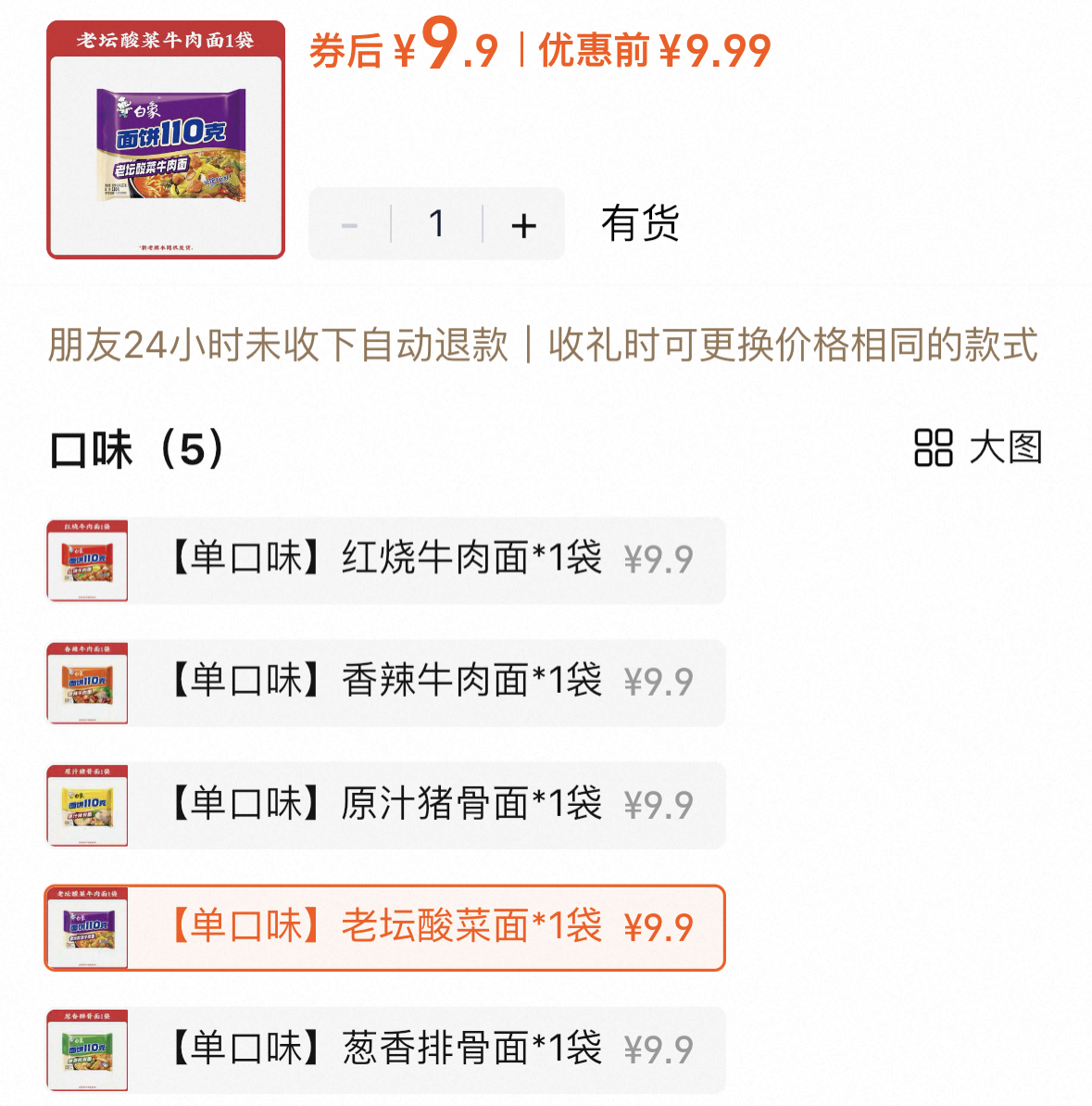Viewport: 1092px width, 1106px height.
Task: Select the 红烧牛肉面 flavor option
Action: tap(417, 561)
